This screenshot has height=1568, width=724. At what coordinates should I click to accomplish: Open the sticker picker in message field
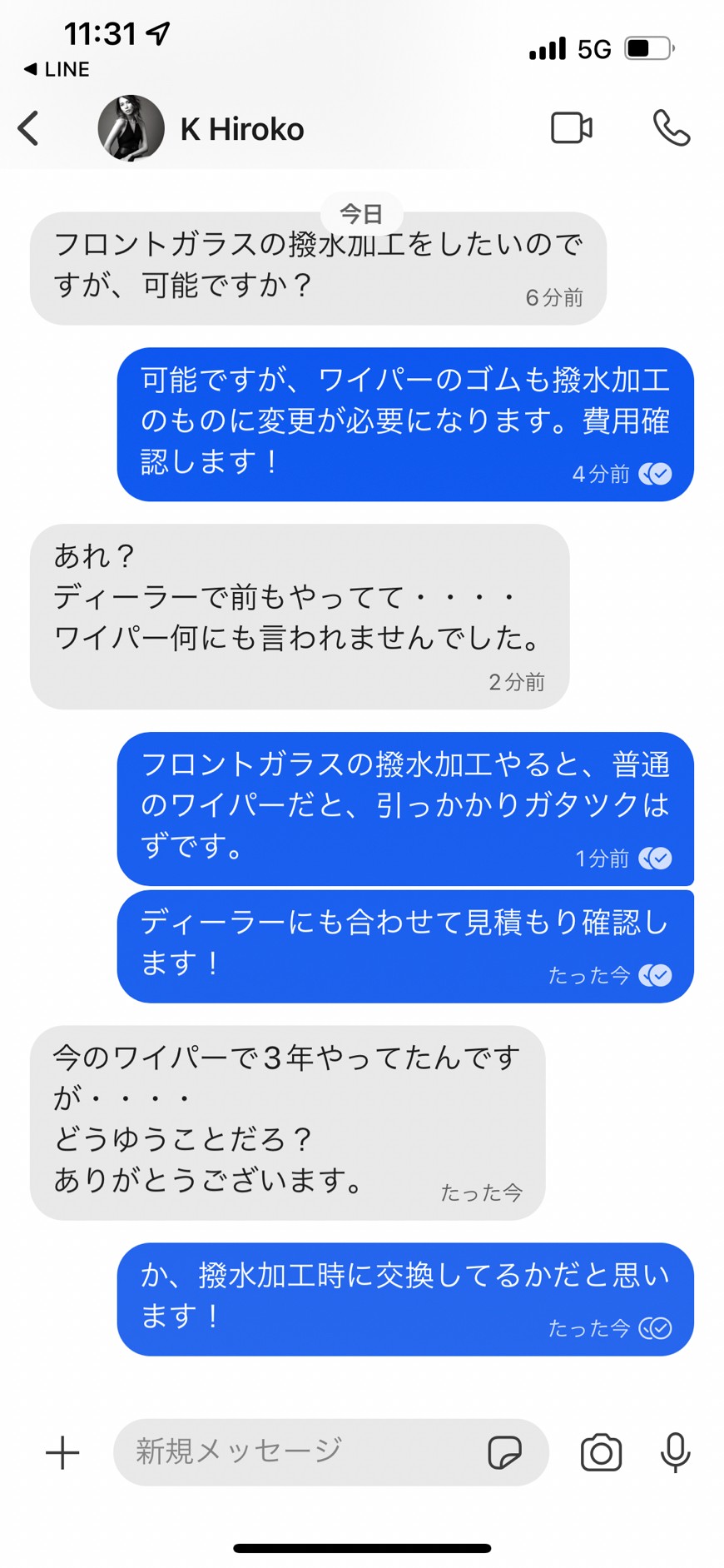coord(504,1452)
